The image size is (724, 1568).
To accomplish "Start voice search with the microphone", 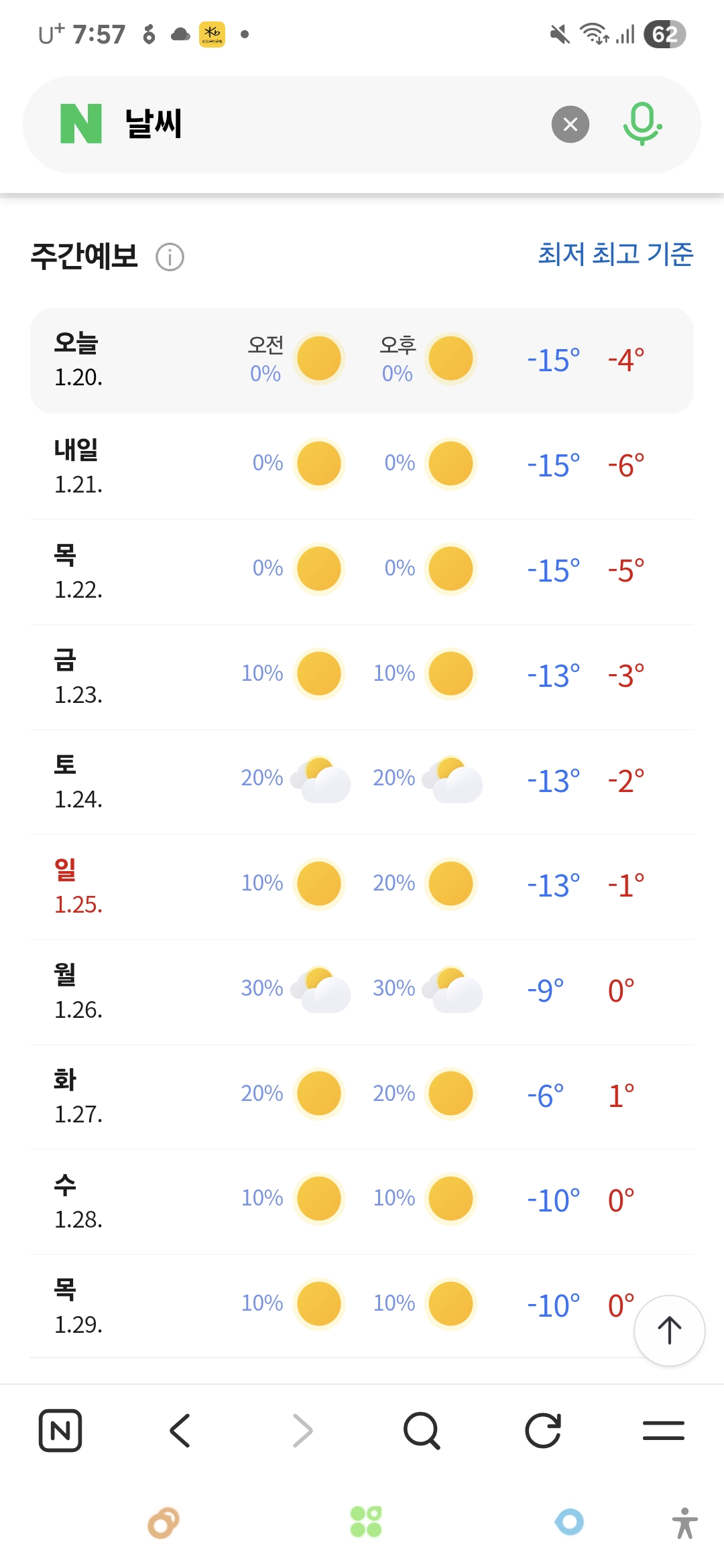I will tap(642, 124).
